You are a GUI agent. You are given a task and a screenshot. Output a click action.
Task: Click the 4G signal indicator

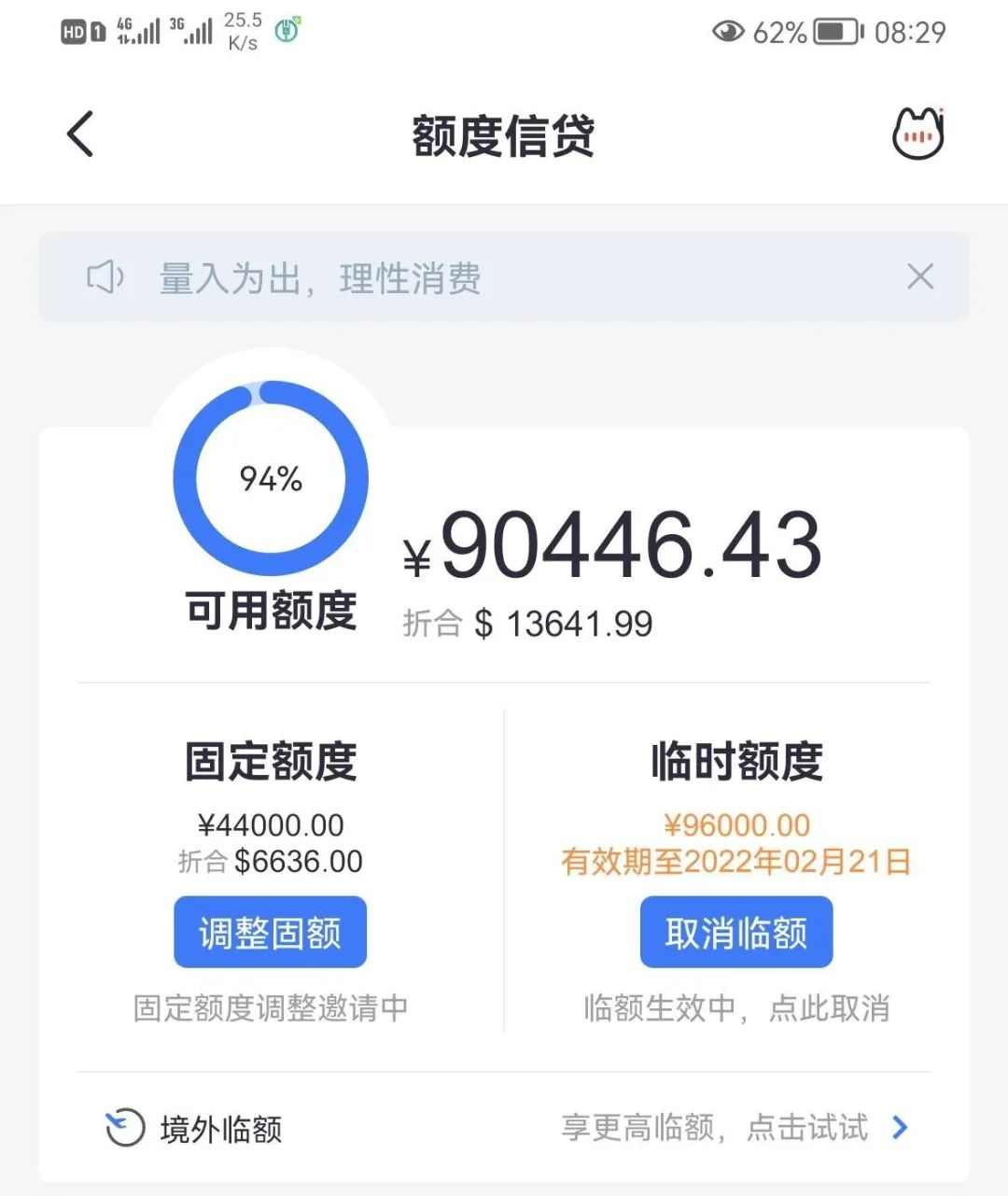(x=136, y=30)
